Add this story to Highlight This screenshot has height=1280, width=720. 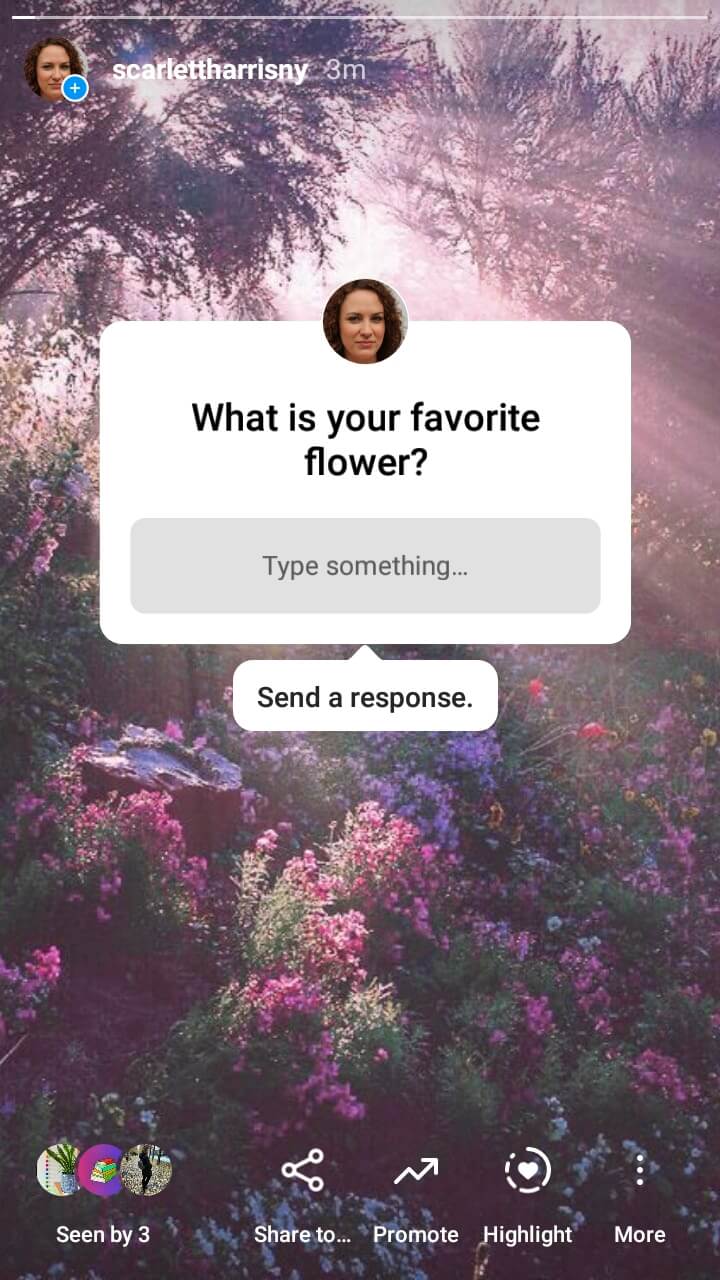pos(528,1195)
